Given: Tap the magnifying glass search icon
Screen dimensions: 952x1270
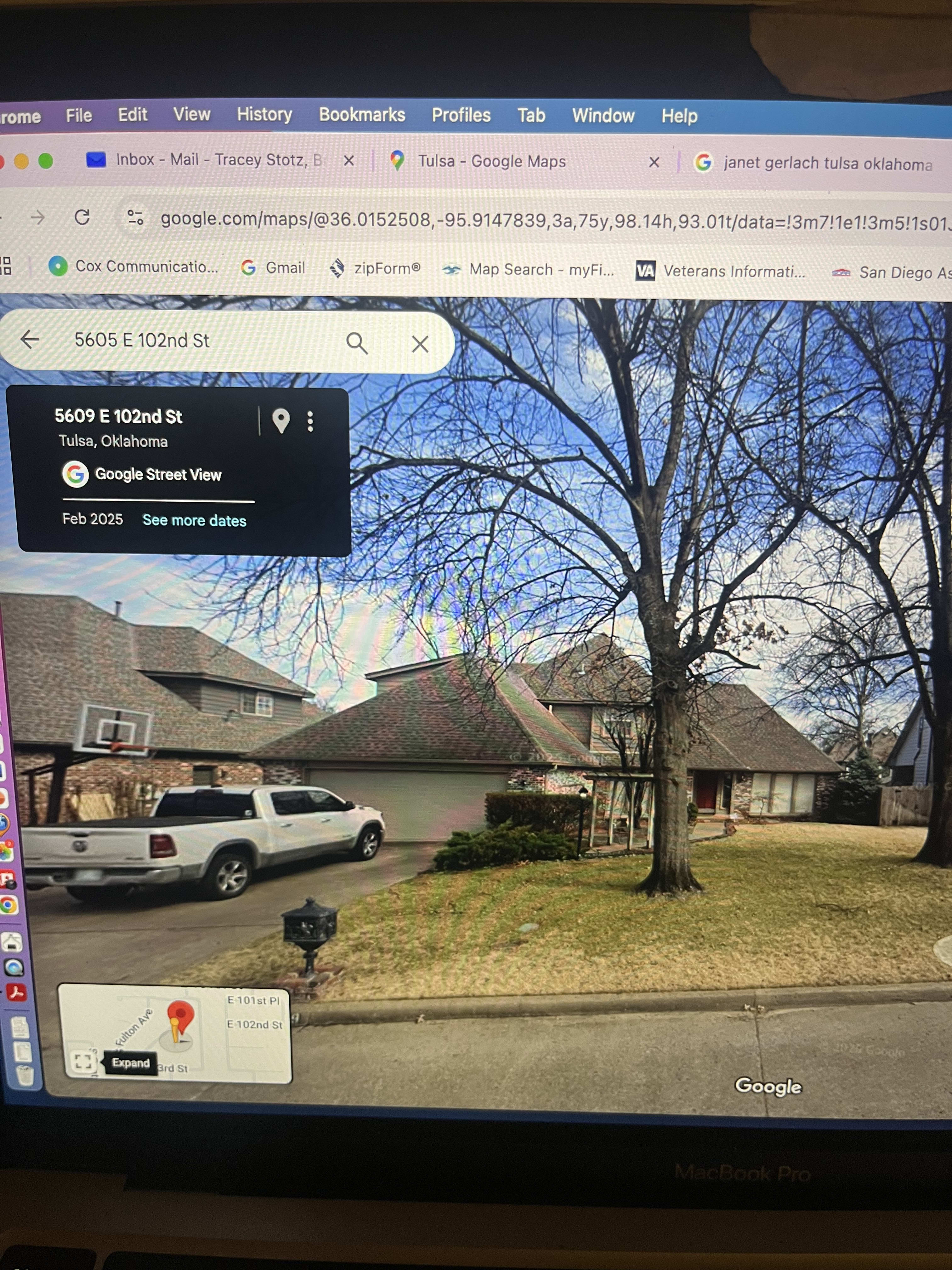Looking at the screenshot, I should 356,343.
